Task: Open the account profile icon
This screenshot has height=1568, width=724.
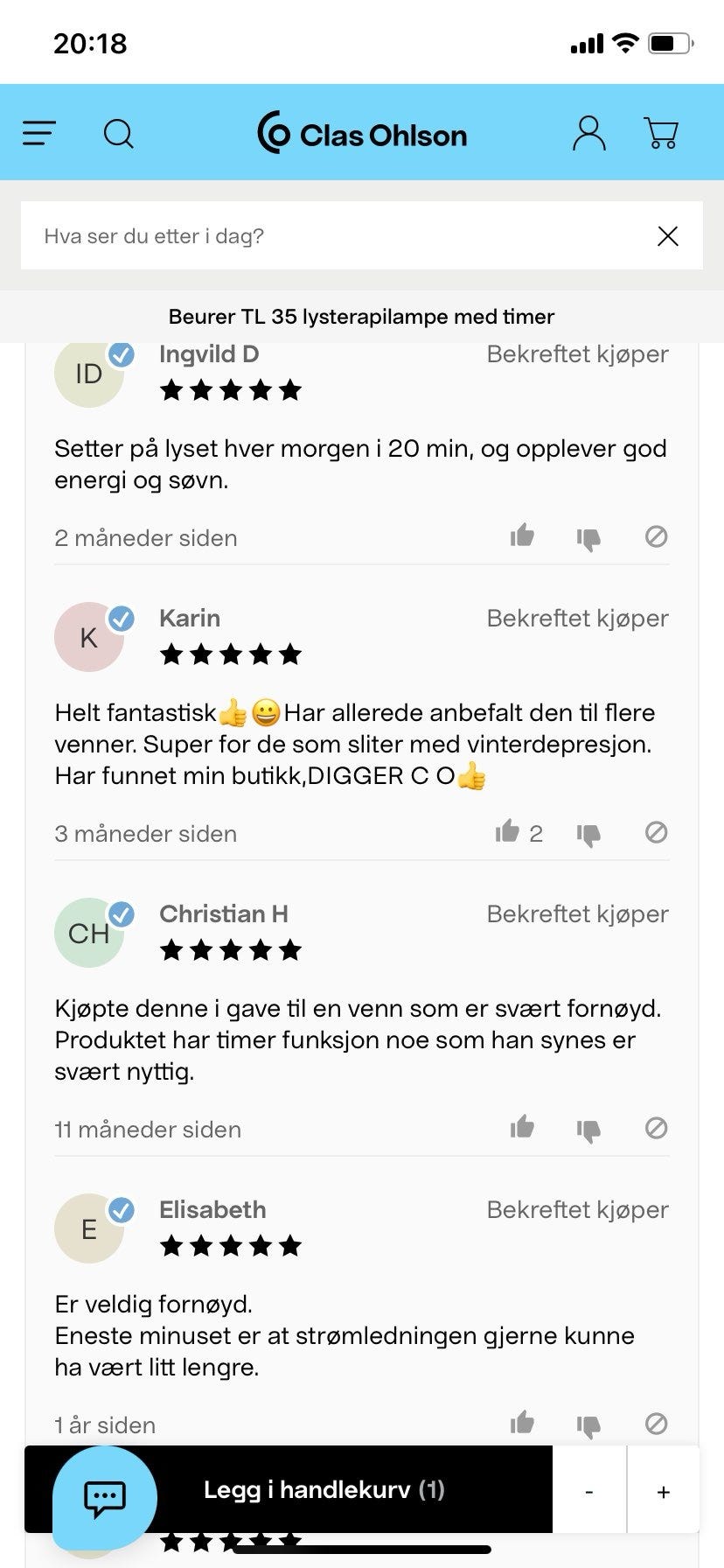Action: pos(588,133)
